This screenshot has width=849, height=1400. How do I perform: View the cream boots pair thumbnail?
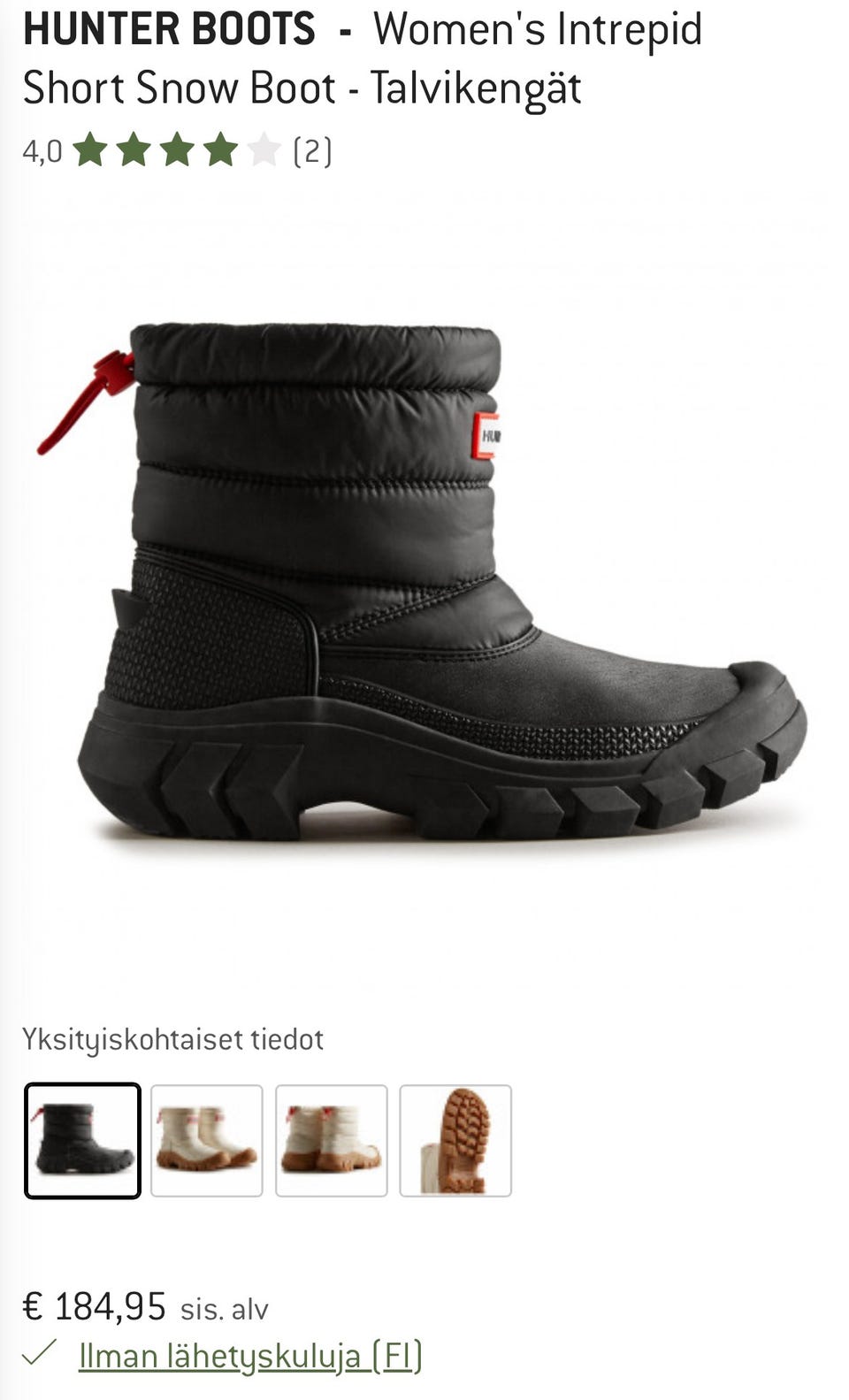[x=207, y=1140]
